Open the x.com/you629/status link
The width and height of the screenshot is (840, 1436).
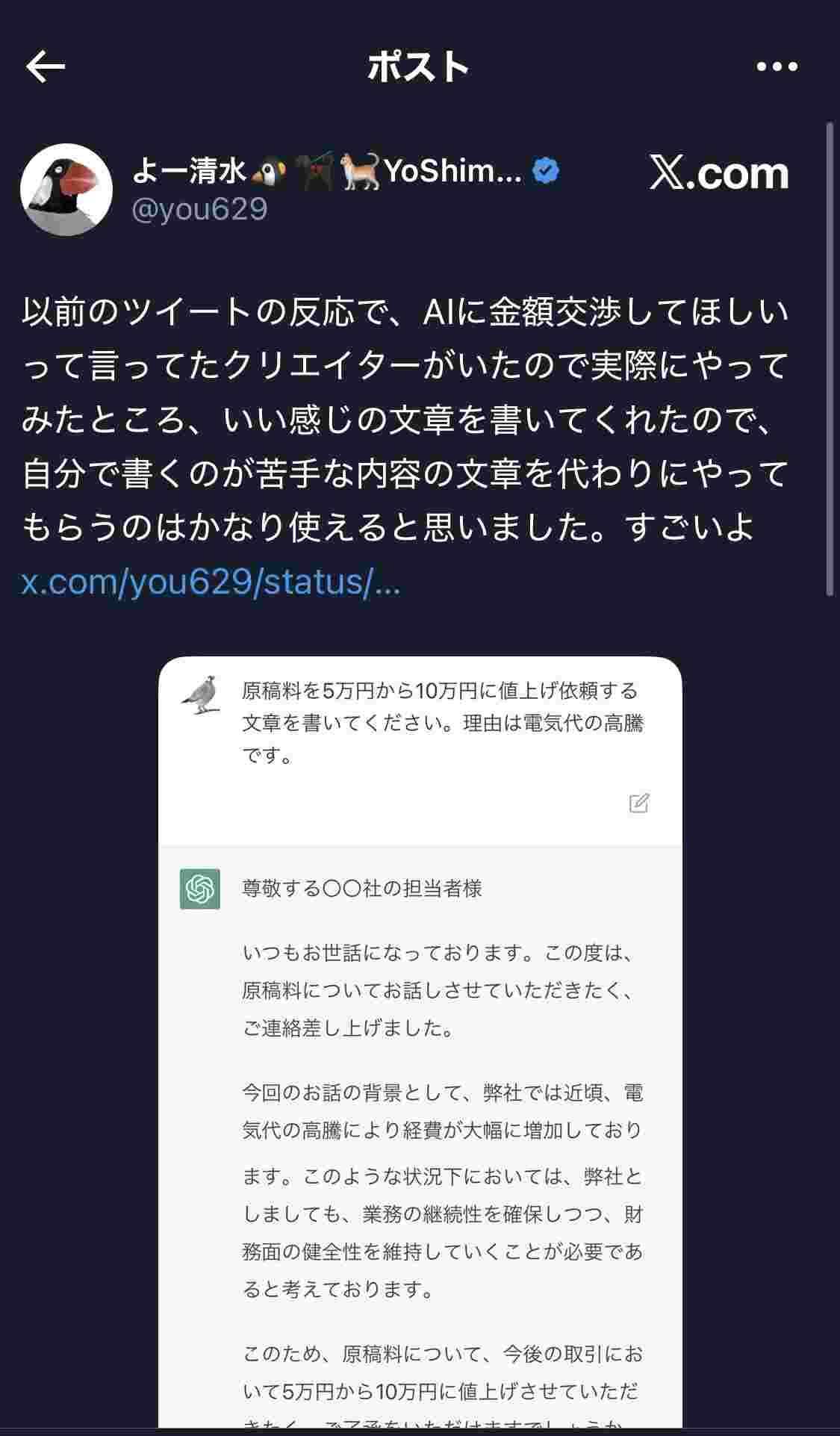pyautogui.click(x=211, y=582)
